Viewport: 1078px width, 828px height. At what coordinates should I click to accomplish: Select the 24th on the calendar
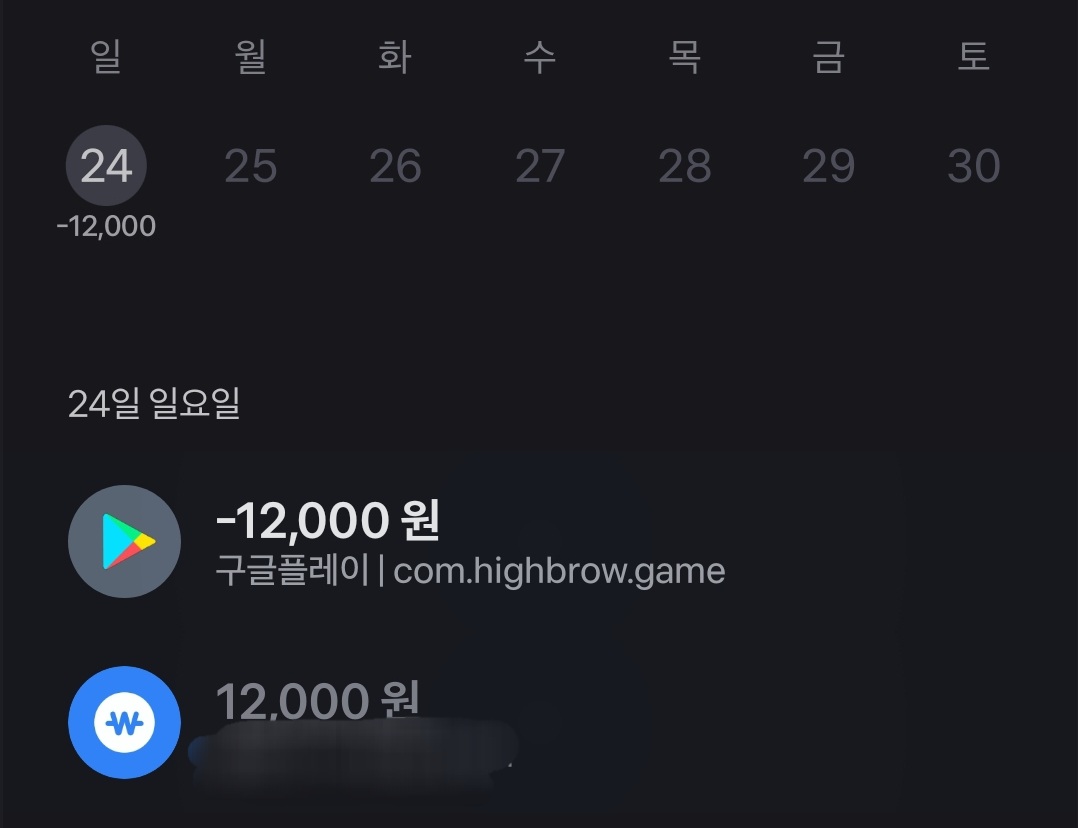pyautogui.click(x=106, y=166)
